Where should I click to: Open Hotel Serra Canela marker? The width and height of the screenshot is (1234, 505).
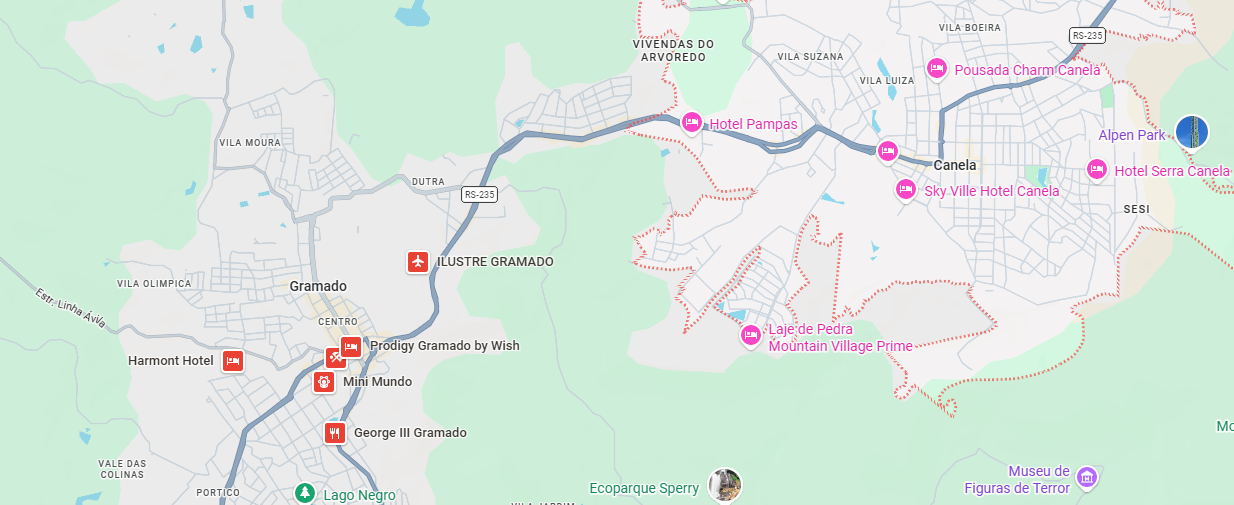[1096, 169]
